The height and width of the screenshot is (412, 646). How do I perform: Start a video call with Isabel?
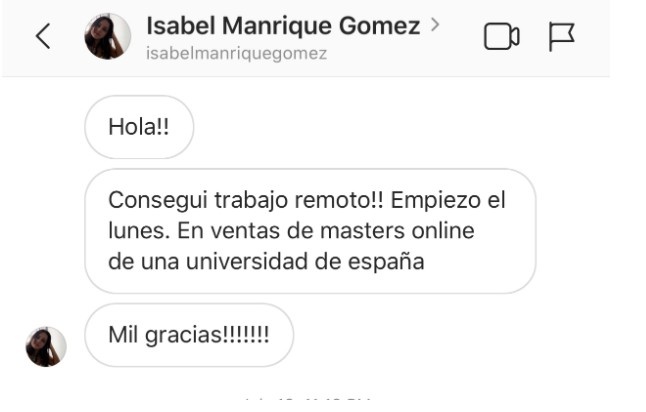pyautogui.click(x=501, y=37)
